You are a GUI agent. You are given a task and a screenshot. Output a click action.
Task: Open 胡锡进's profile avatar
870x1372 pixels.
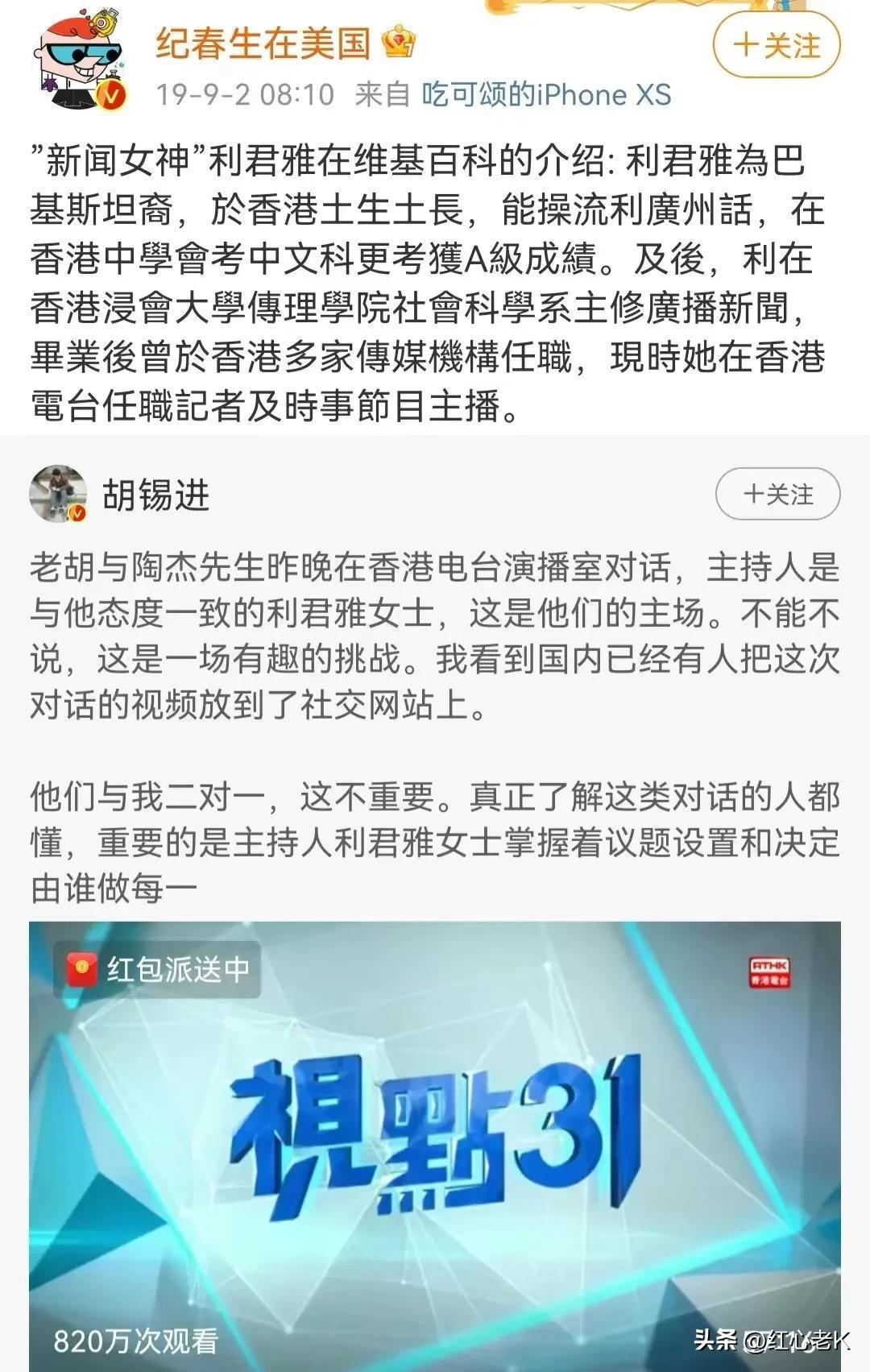pos(58,494)
